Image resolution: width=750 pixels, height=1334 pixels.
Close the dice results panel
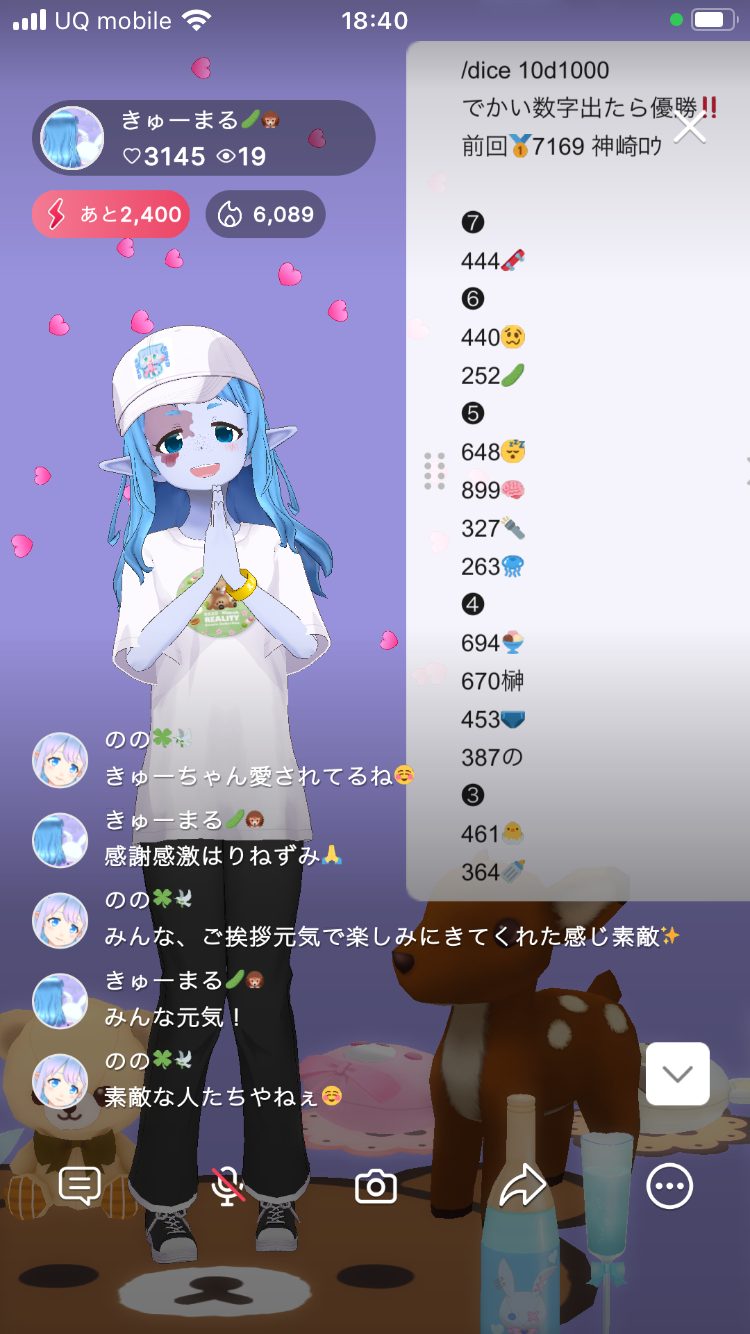[x=690, y=127]
